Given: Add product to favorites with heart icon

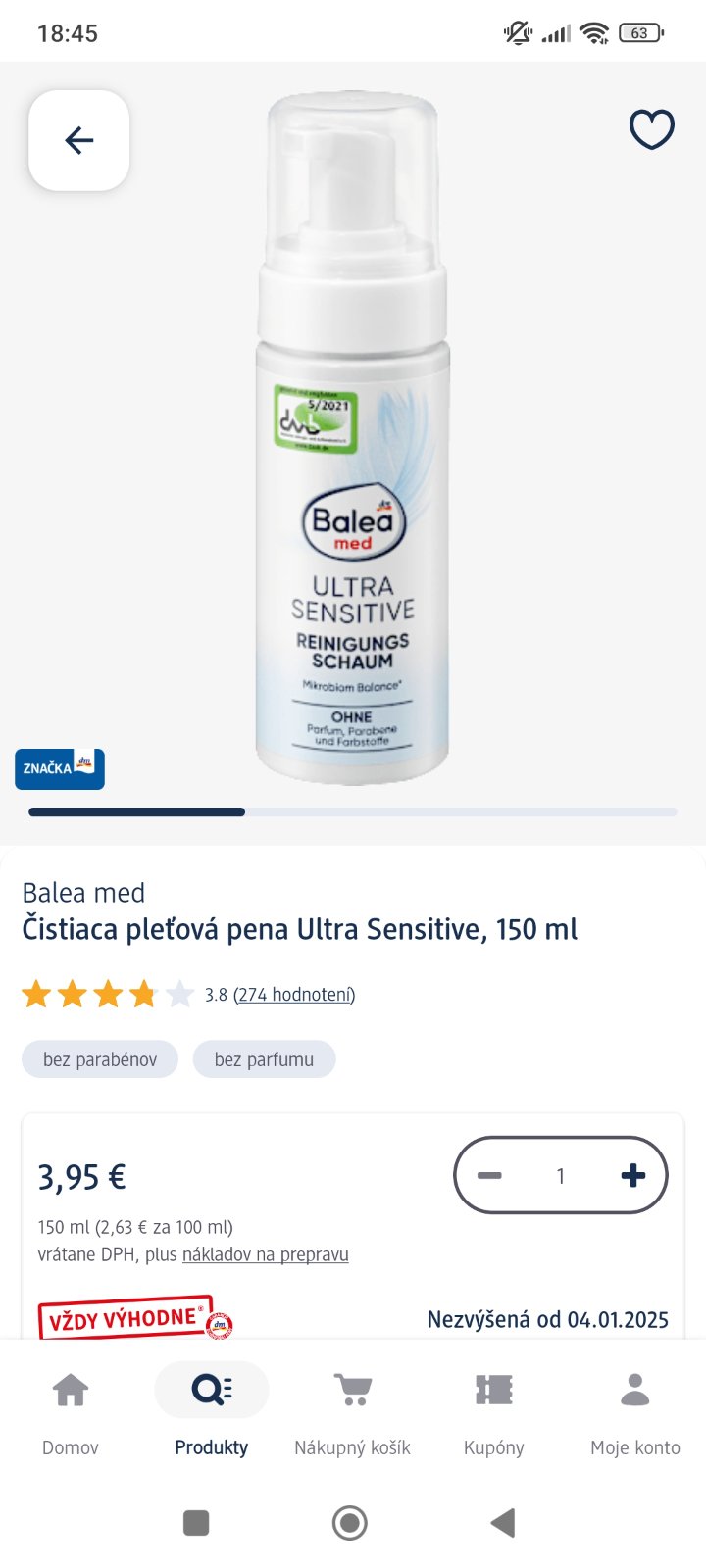Looking at the screenshot, I should [651, 129].
